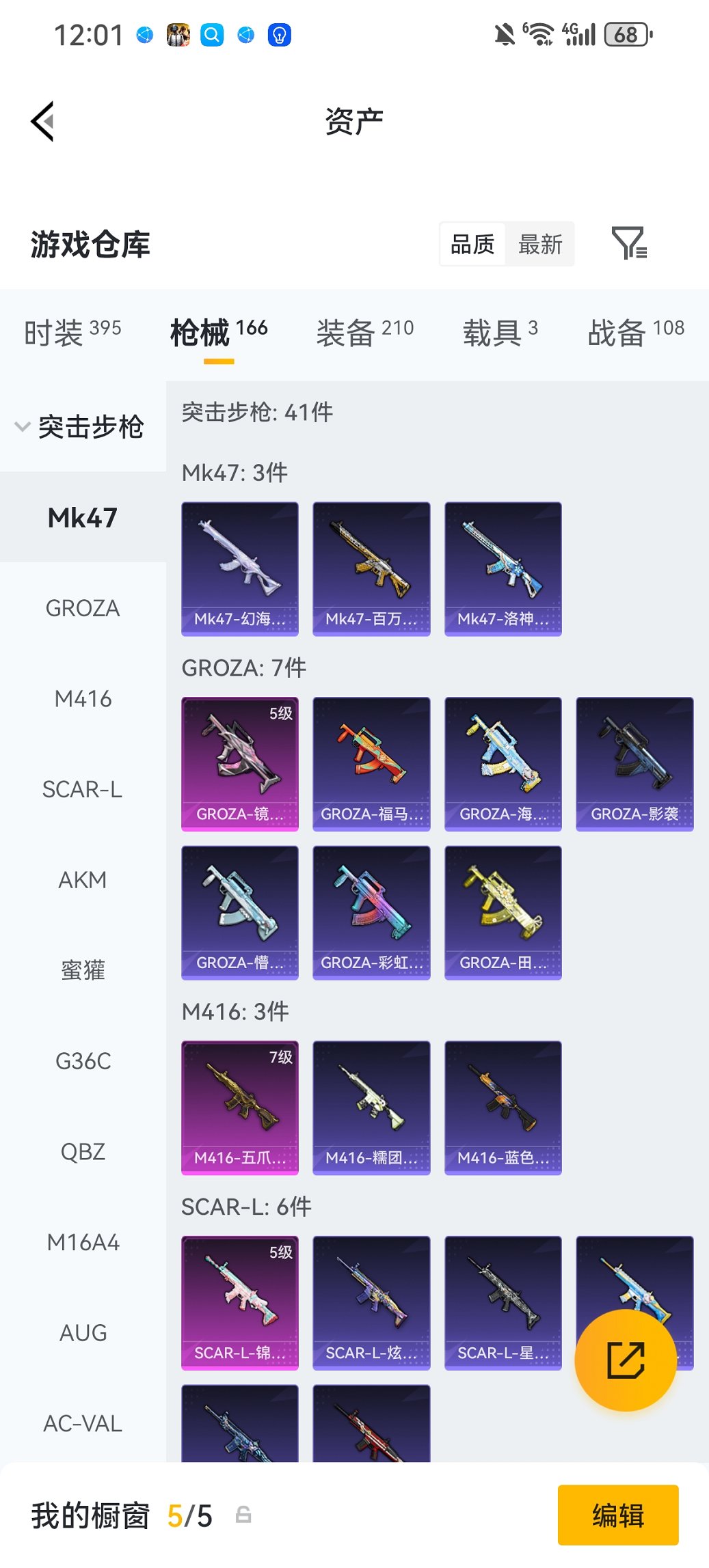
Task: View the GROZA-福马 skin
Action: tap(371, 763)
